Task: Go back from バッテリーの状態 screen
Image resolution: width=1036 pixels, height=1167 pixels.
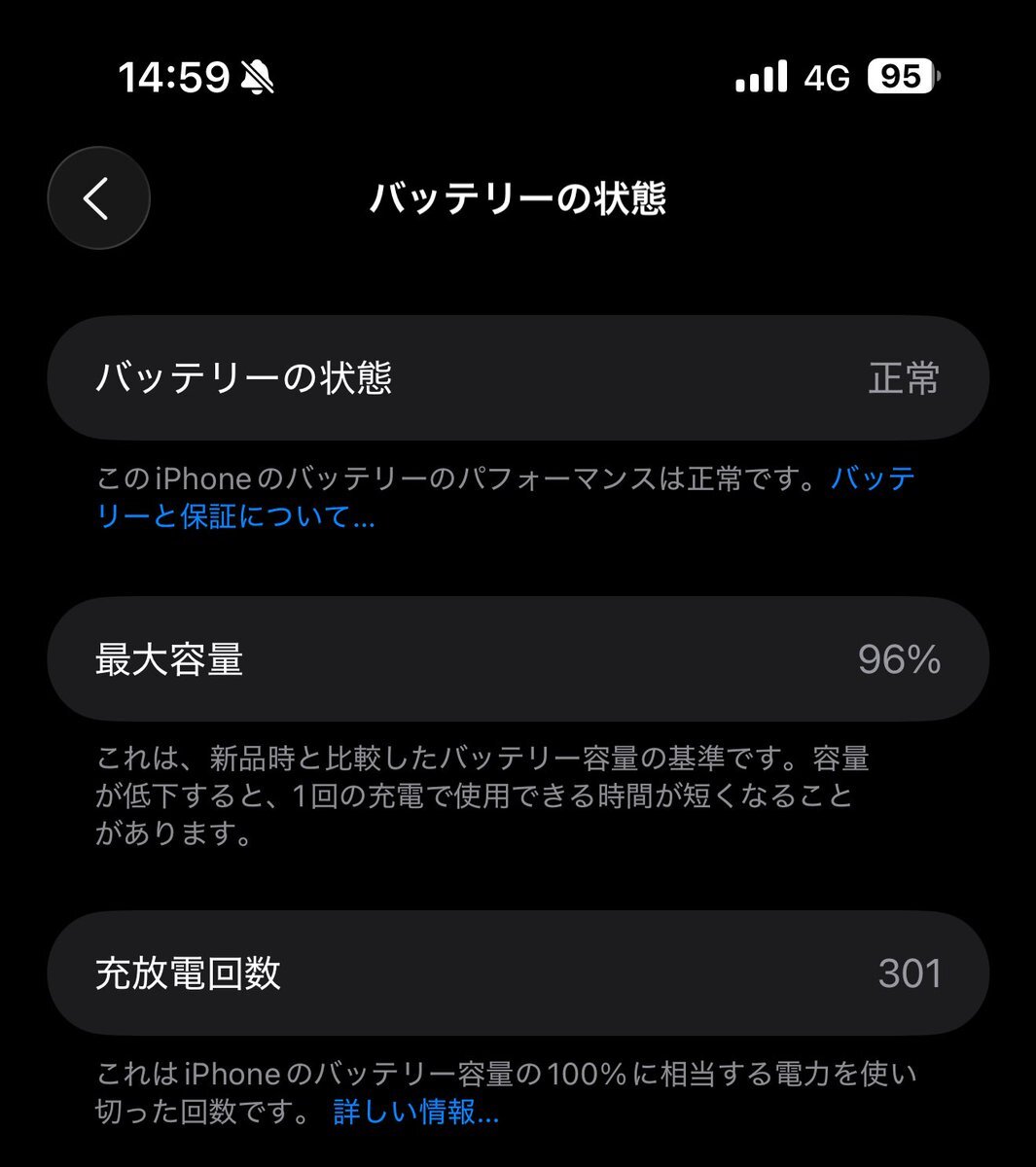Action: [98, 198]
